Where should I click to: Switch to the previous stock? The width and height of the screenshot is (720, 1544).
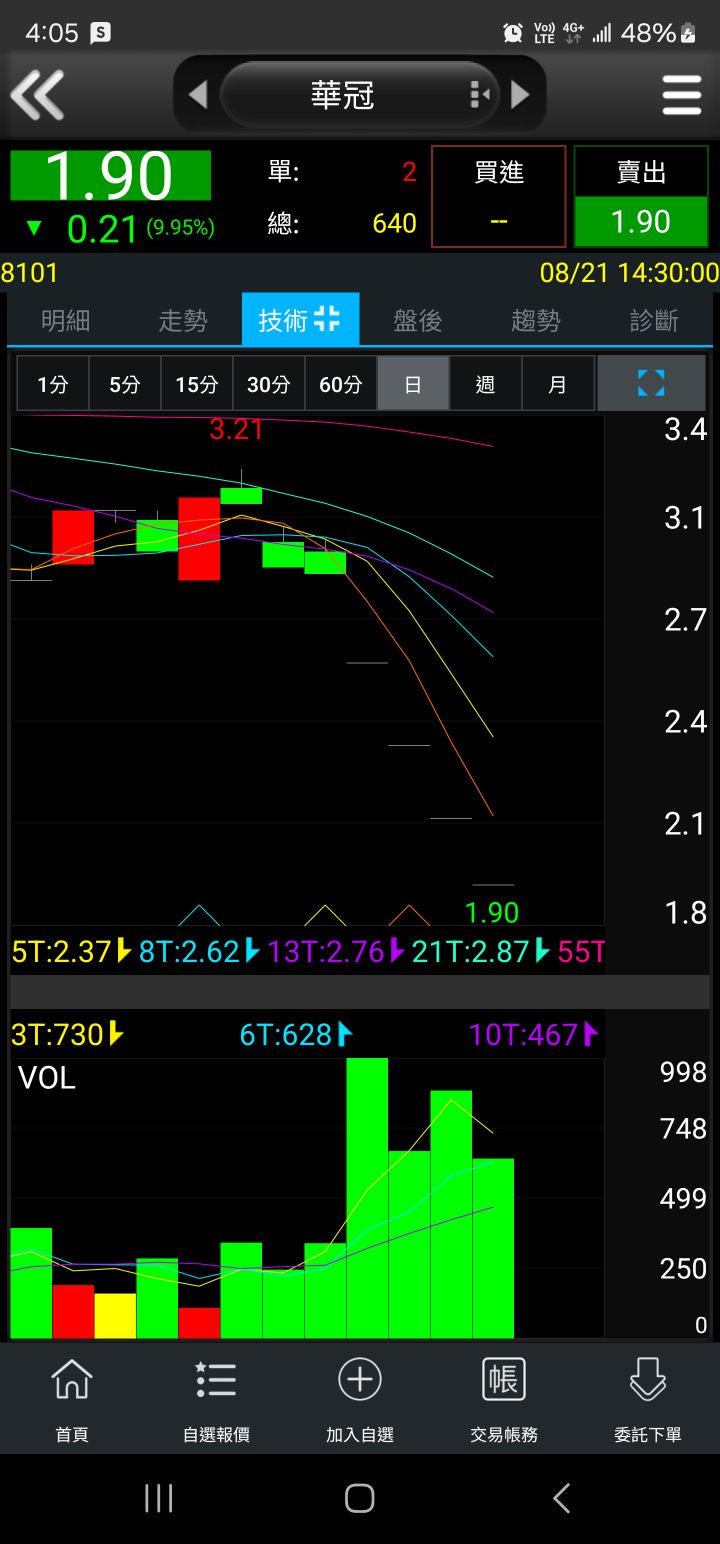(198, 95)
